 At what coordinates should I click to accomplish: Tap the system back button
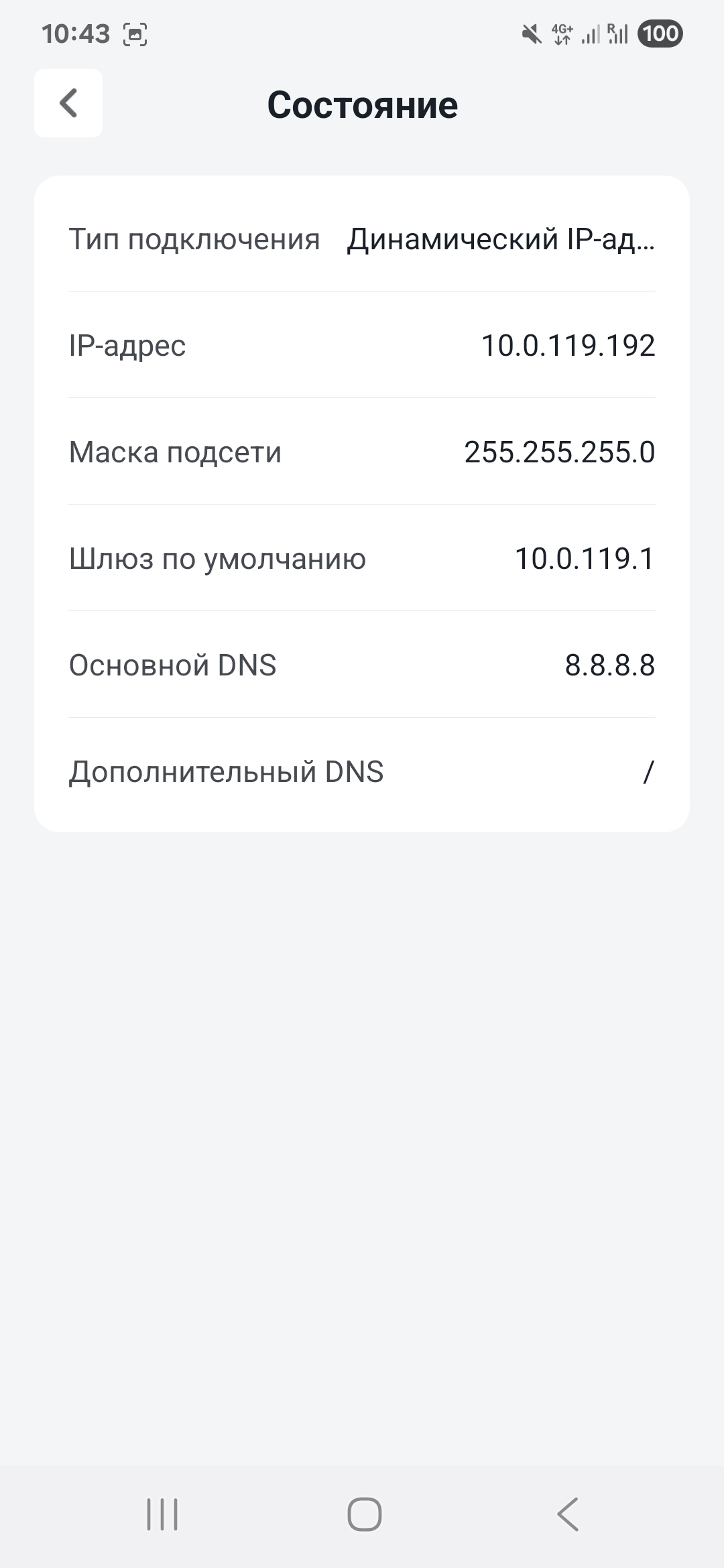(x=567, y=1514)
